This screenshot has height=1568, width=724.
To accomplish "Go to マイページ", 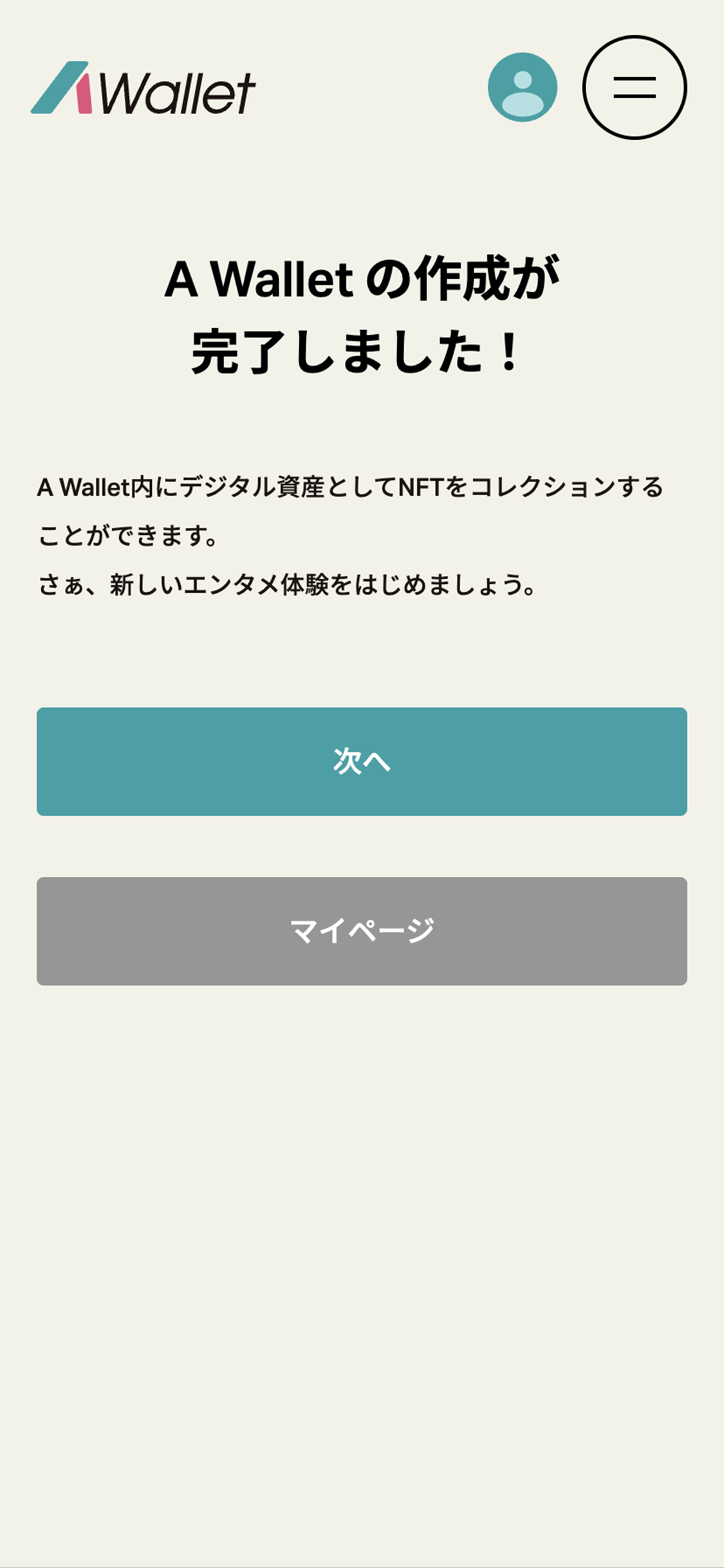I will pos(362,931).
